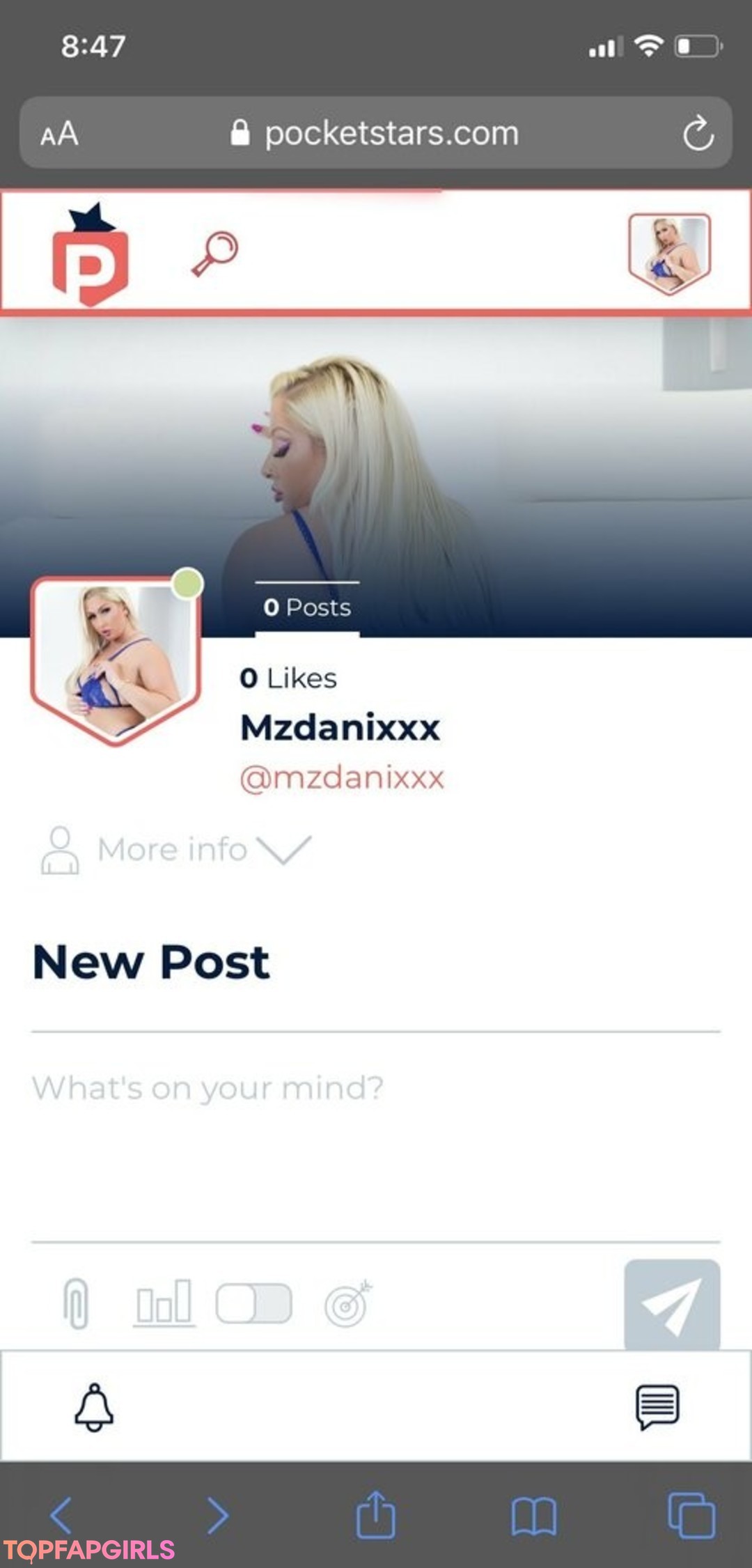Type in What's on your mind field
Image resolution: width=752 pixels, height=1568 pixels.
[x=376, y=1137]
